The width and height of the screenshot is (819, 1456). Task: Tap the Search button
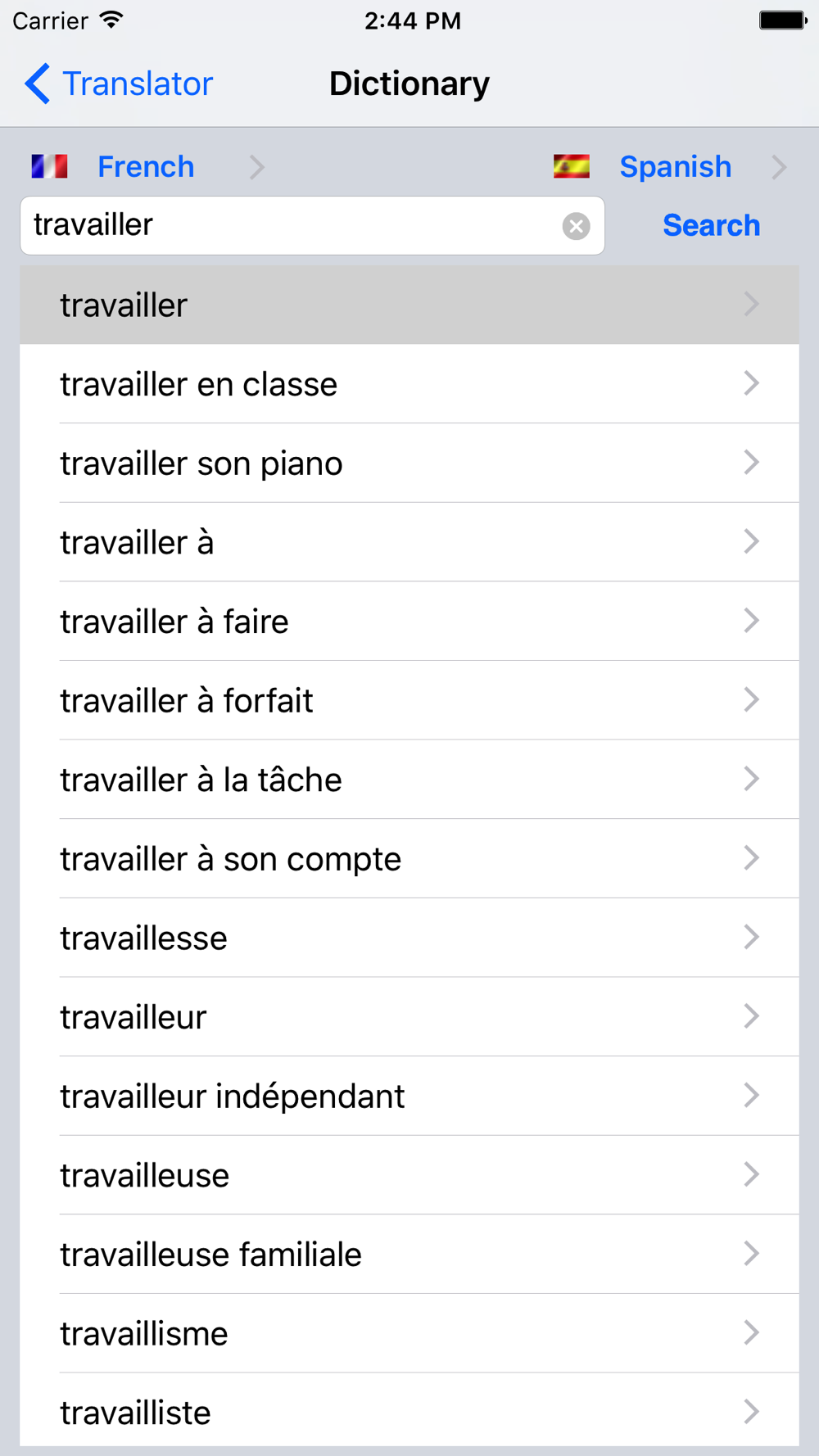tap(711, 225)
